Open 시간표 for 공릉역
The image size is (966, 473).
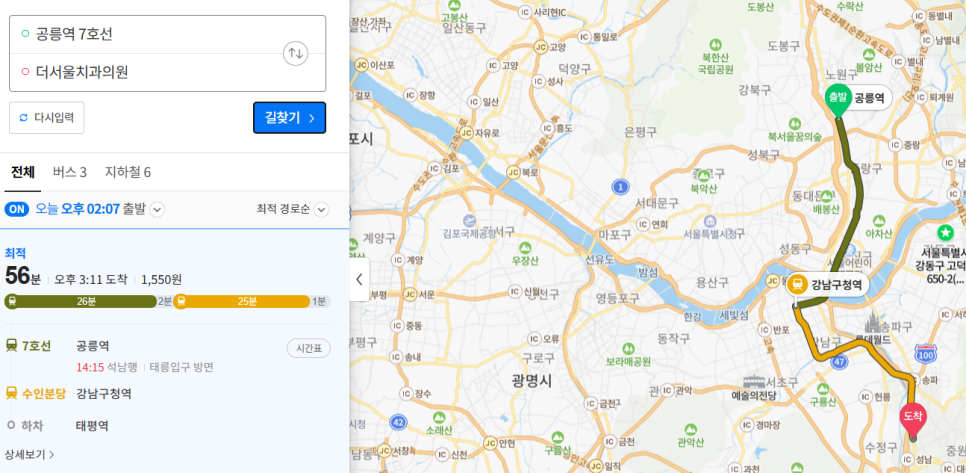[x=308, y=348]
